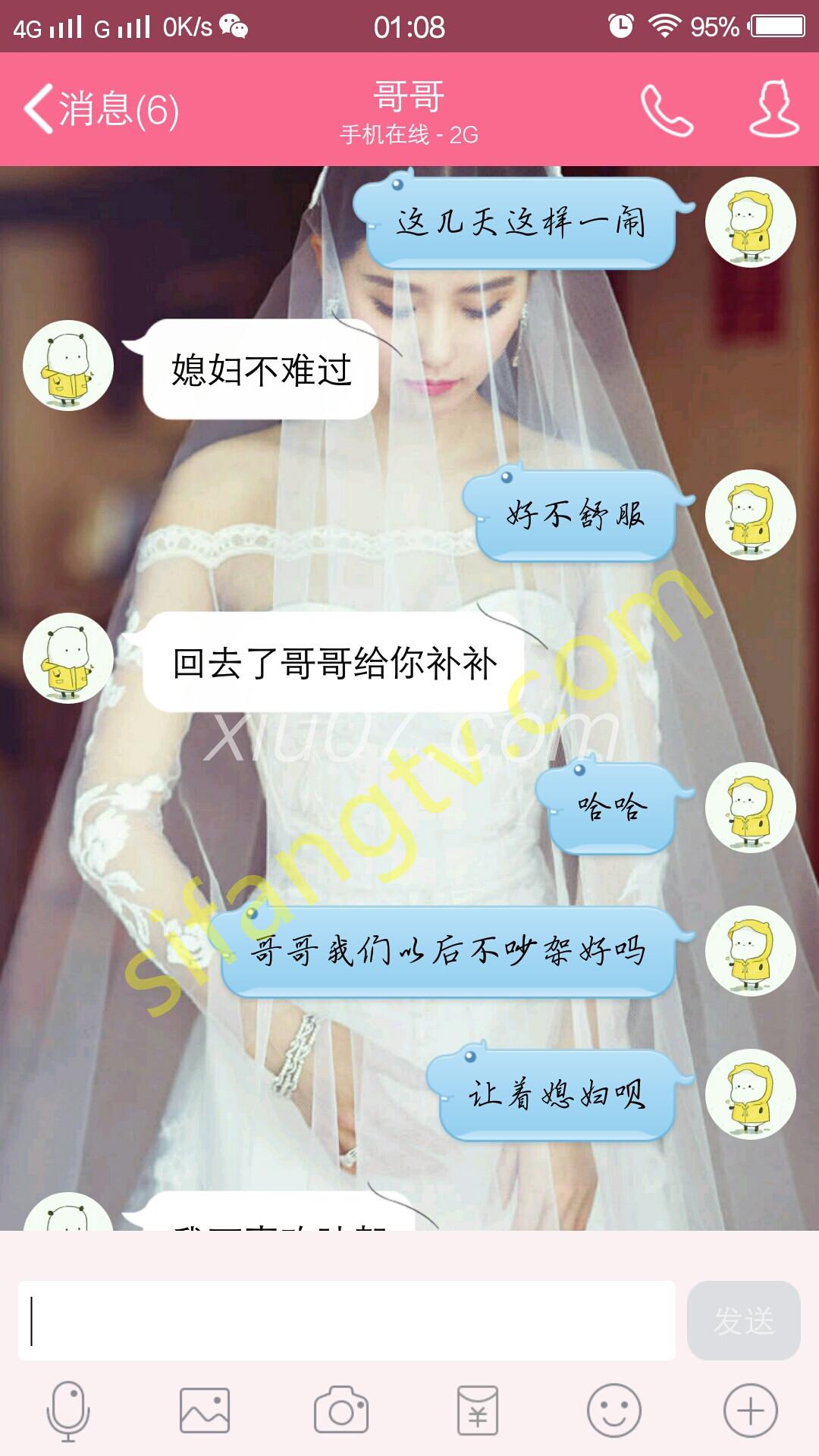Open the camera to take a photo

341,1410
